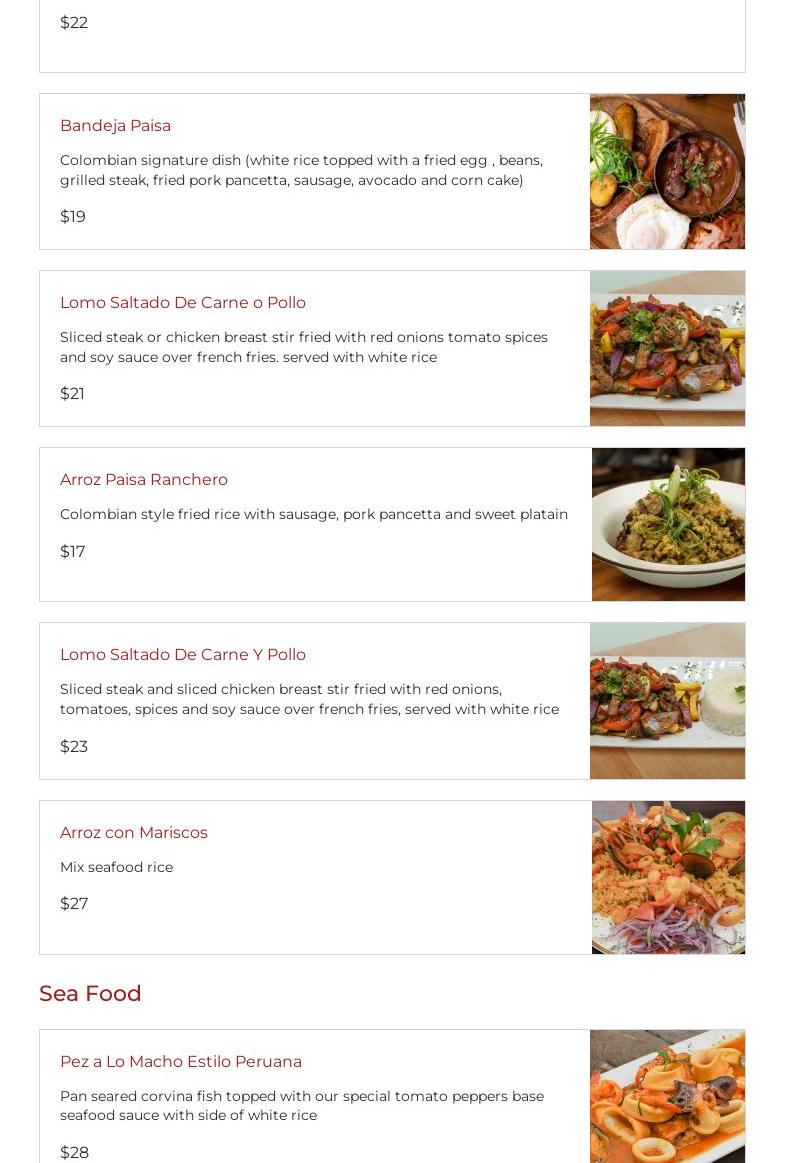
Task: Choose Lomo Saltado De Carne Y Pollo
Action: [183, 655]
